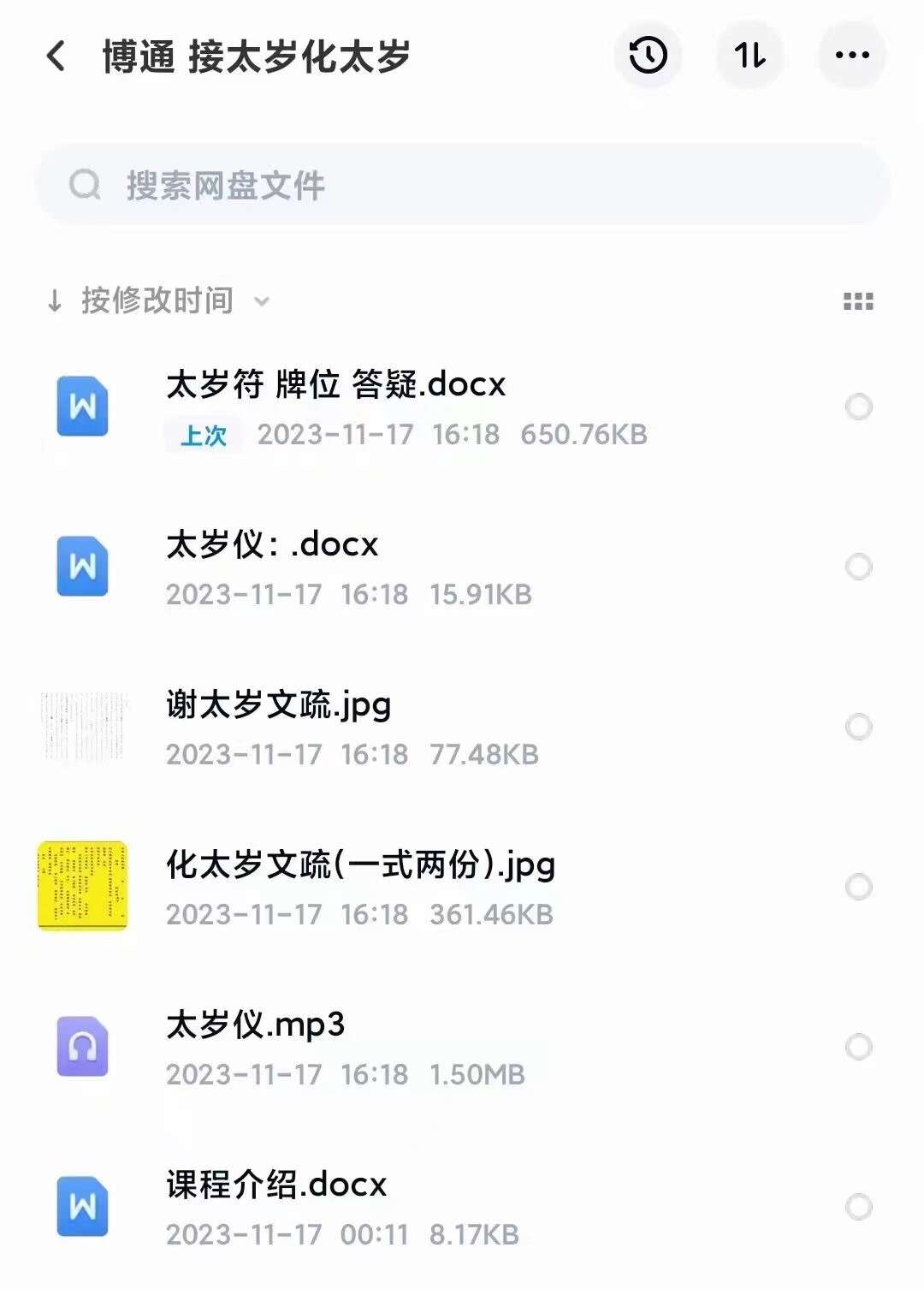924x1289 pixels.
Task: Check the selection circle for 太岁仪.mp3
Action: pos(858,1047)
